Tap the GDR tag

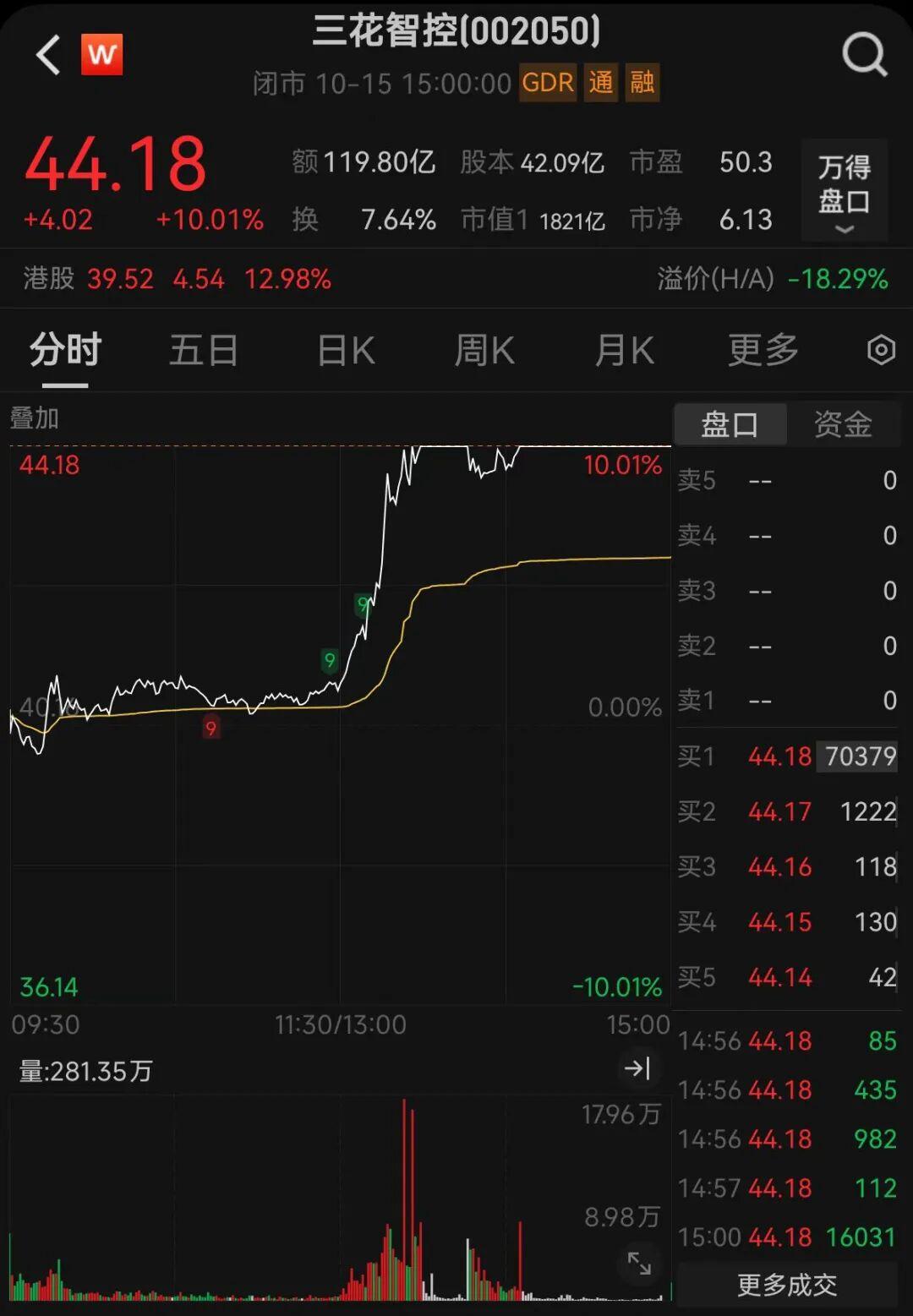pyautogui.click(x=548, y=82)
